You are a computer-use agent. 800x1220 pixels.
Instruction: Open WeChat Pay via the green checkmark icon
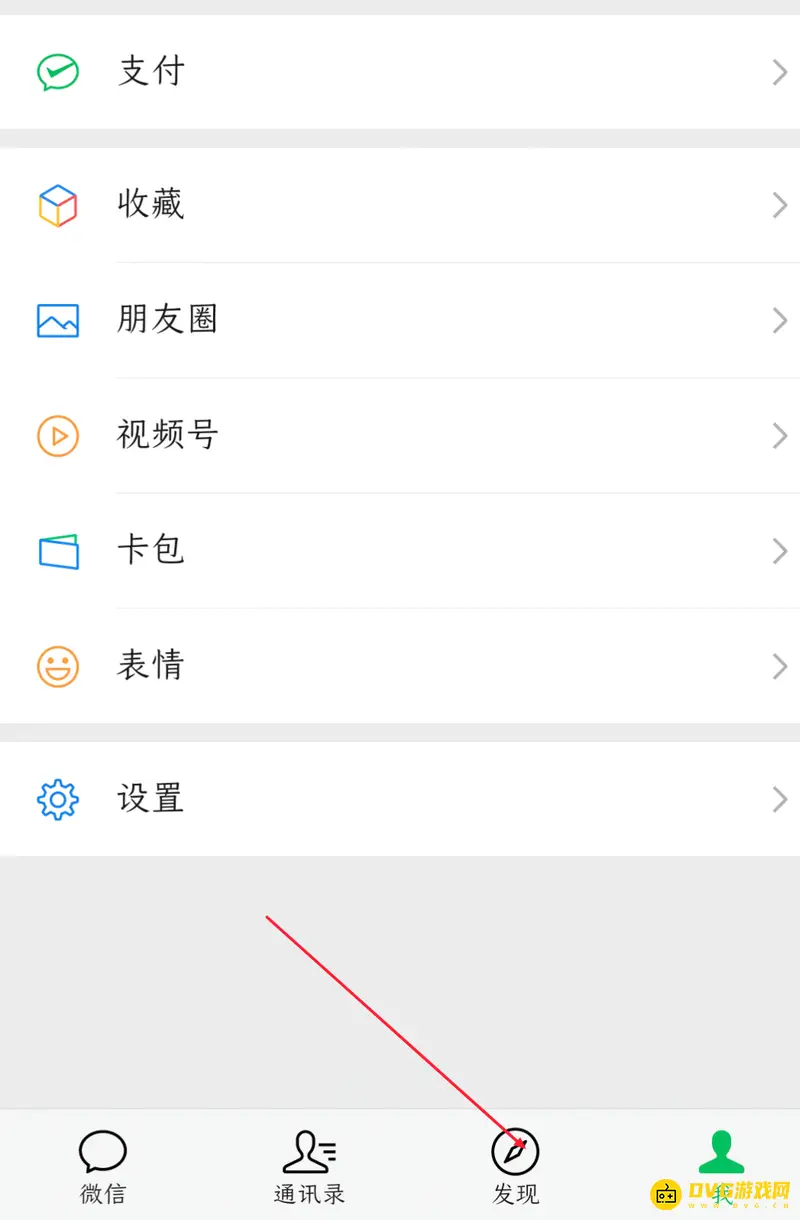point(58,71)
